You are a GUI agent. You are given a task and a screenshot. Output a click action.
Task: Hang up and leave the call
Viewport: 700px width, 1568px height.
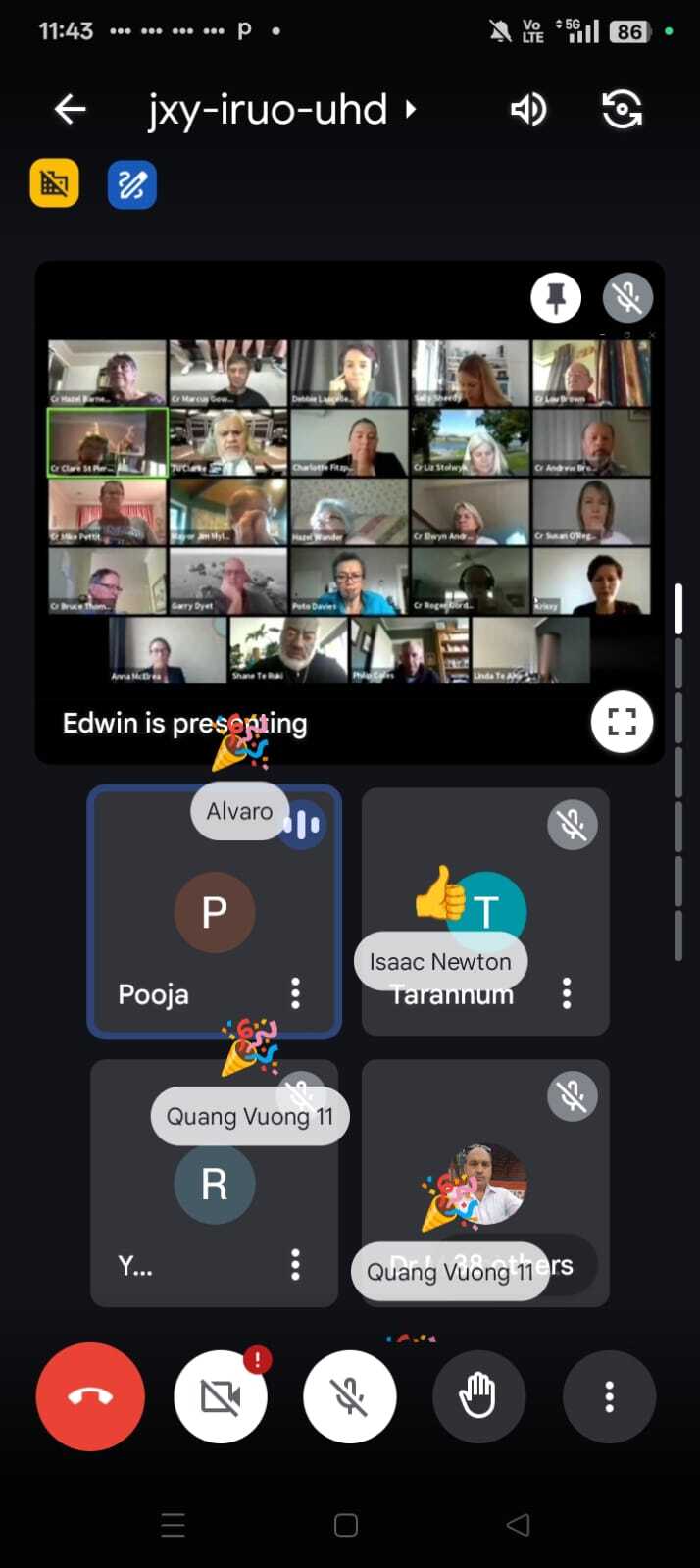tap(90, 1396)
